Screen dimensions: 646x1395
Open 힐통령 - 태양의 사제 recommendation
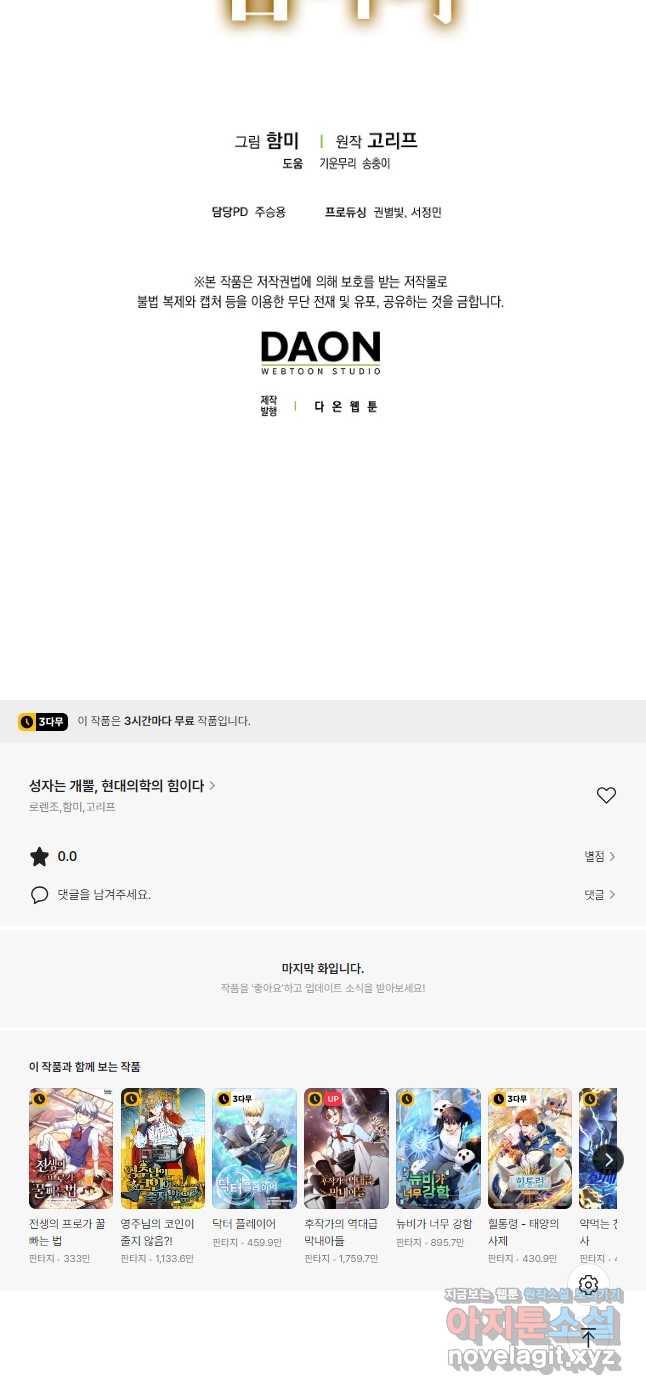tap(530, 1148)
